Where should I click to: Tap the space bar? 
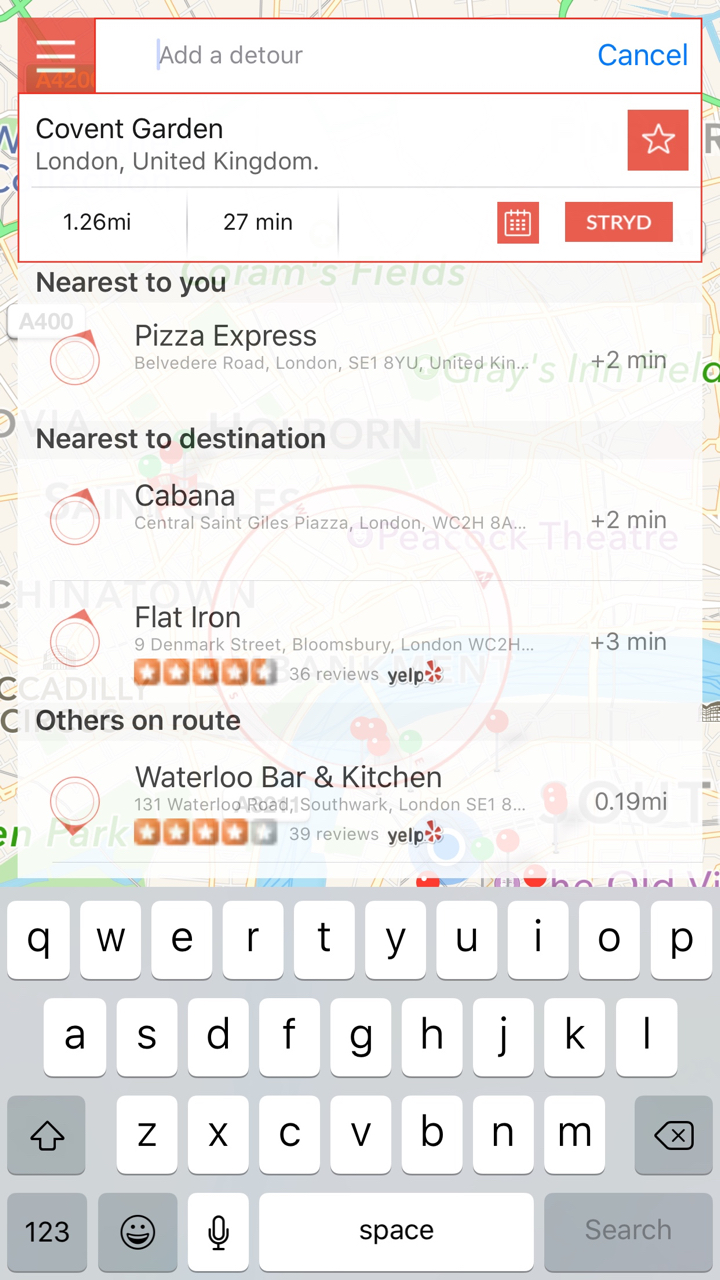(x=396, y=1231)
